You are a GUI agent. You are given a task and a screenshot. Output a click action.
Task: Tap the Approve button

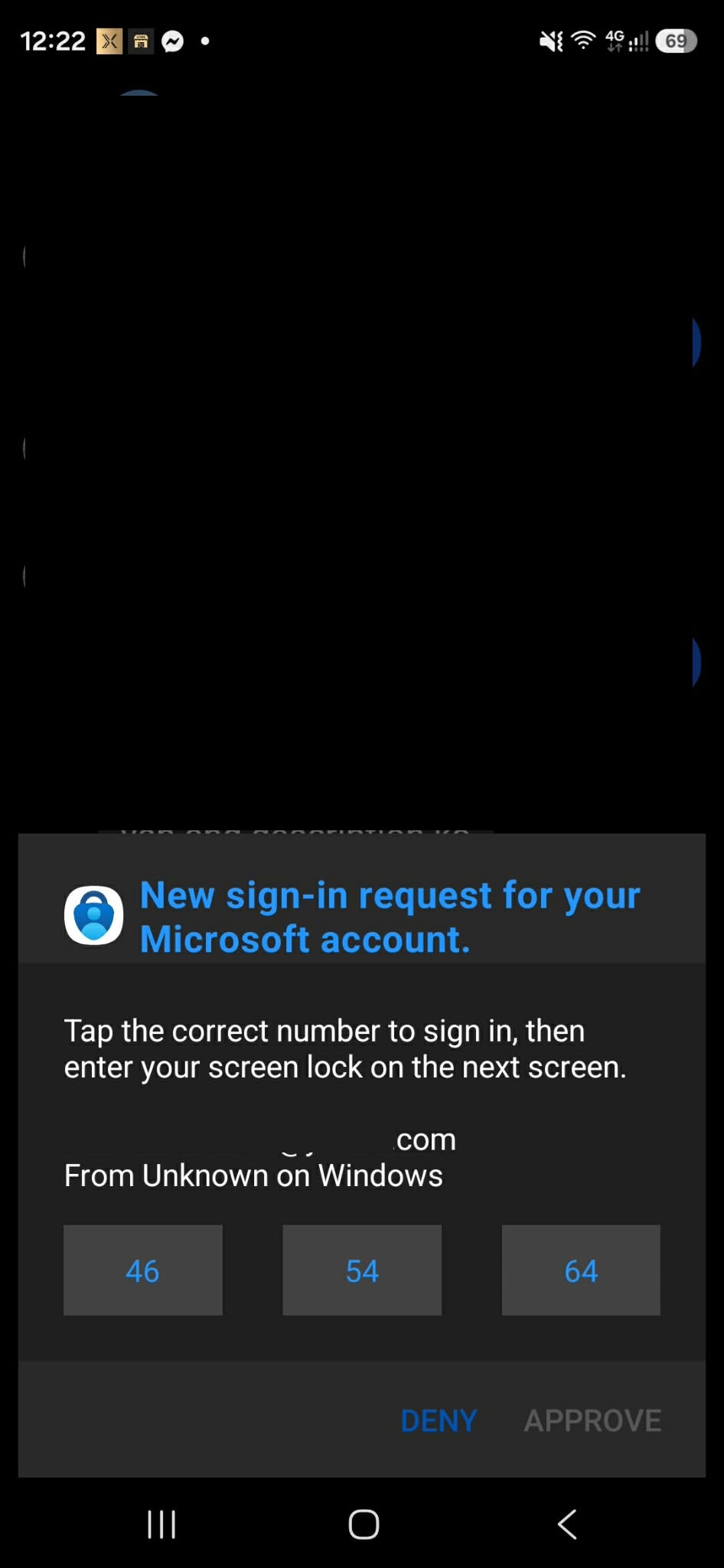pos(592,1420)
